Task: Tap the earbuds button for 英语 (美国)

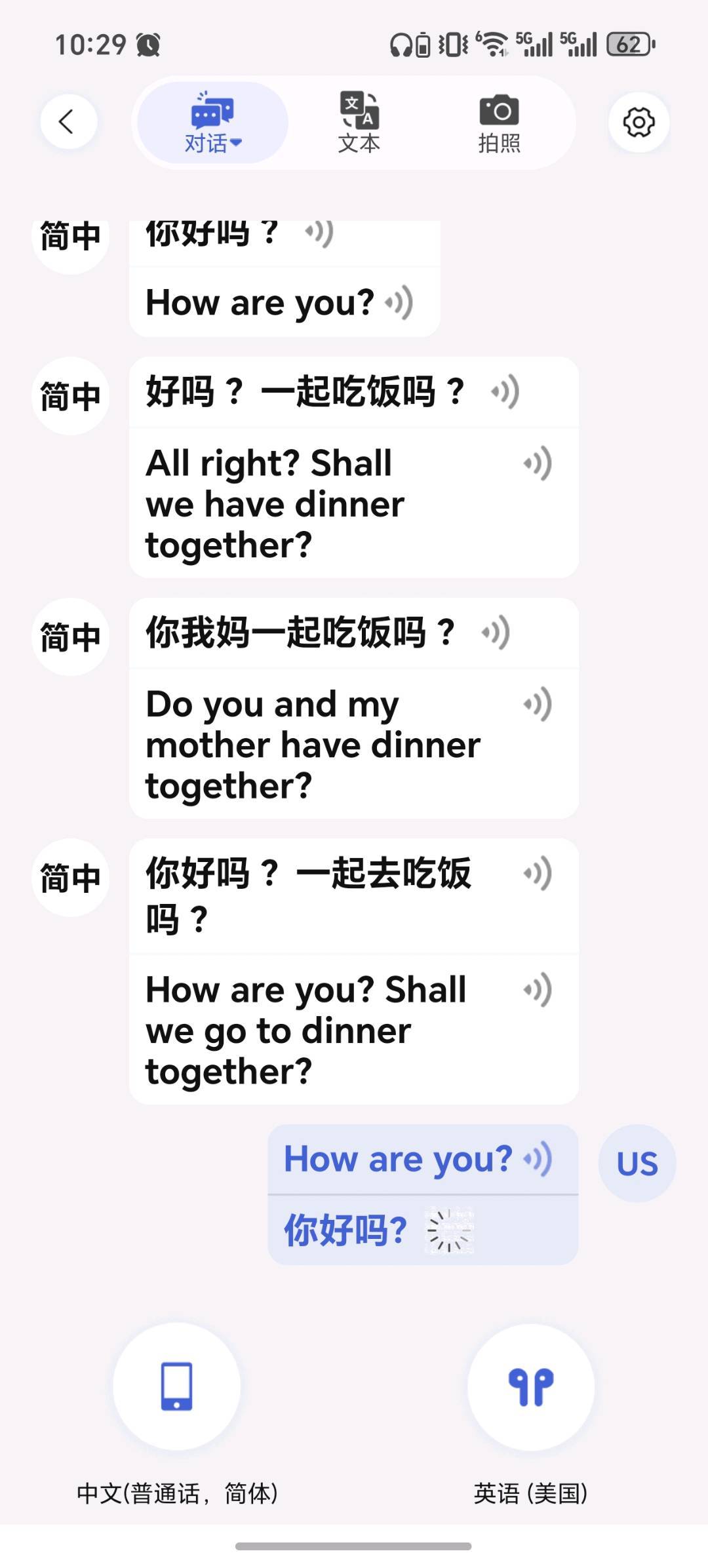Action: (531, 1386)
